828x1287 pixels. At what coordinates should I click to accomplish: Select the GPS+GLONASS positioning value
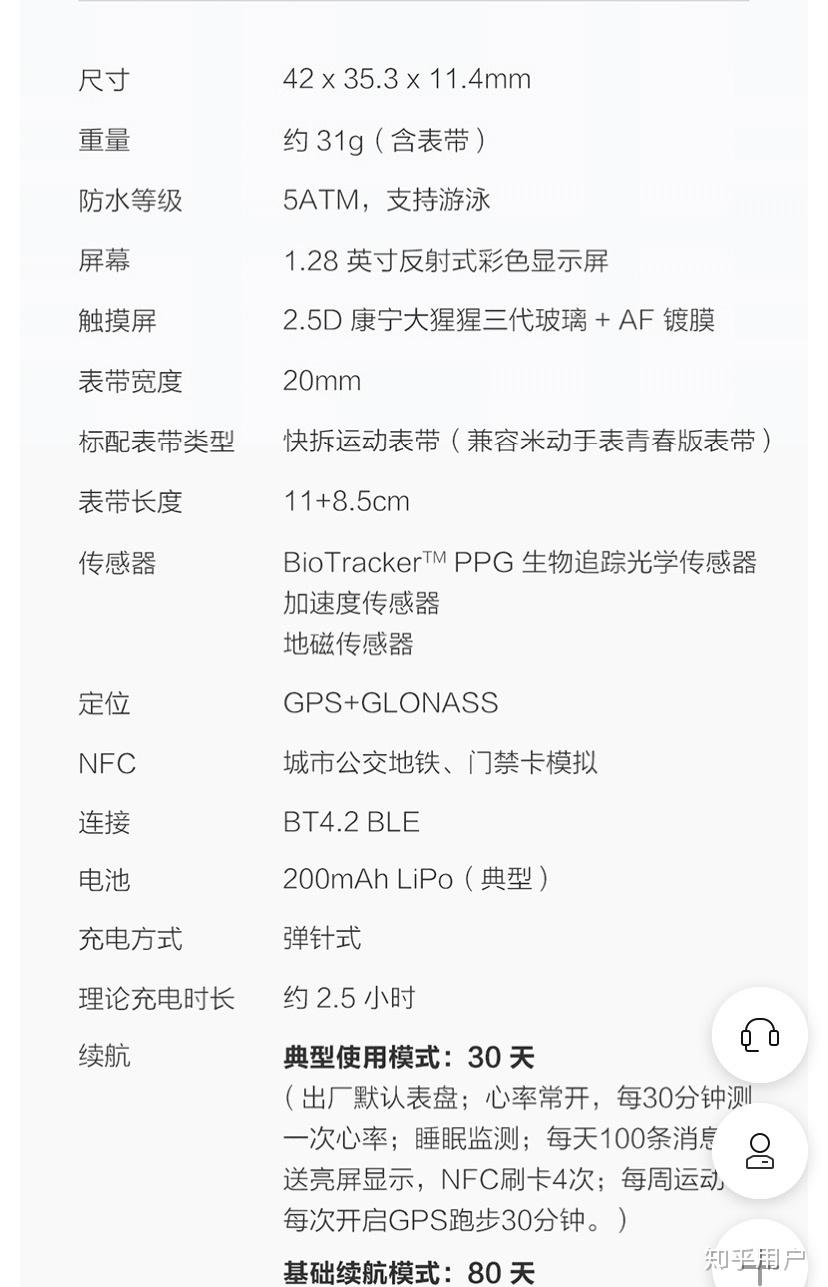389,703
